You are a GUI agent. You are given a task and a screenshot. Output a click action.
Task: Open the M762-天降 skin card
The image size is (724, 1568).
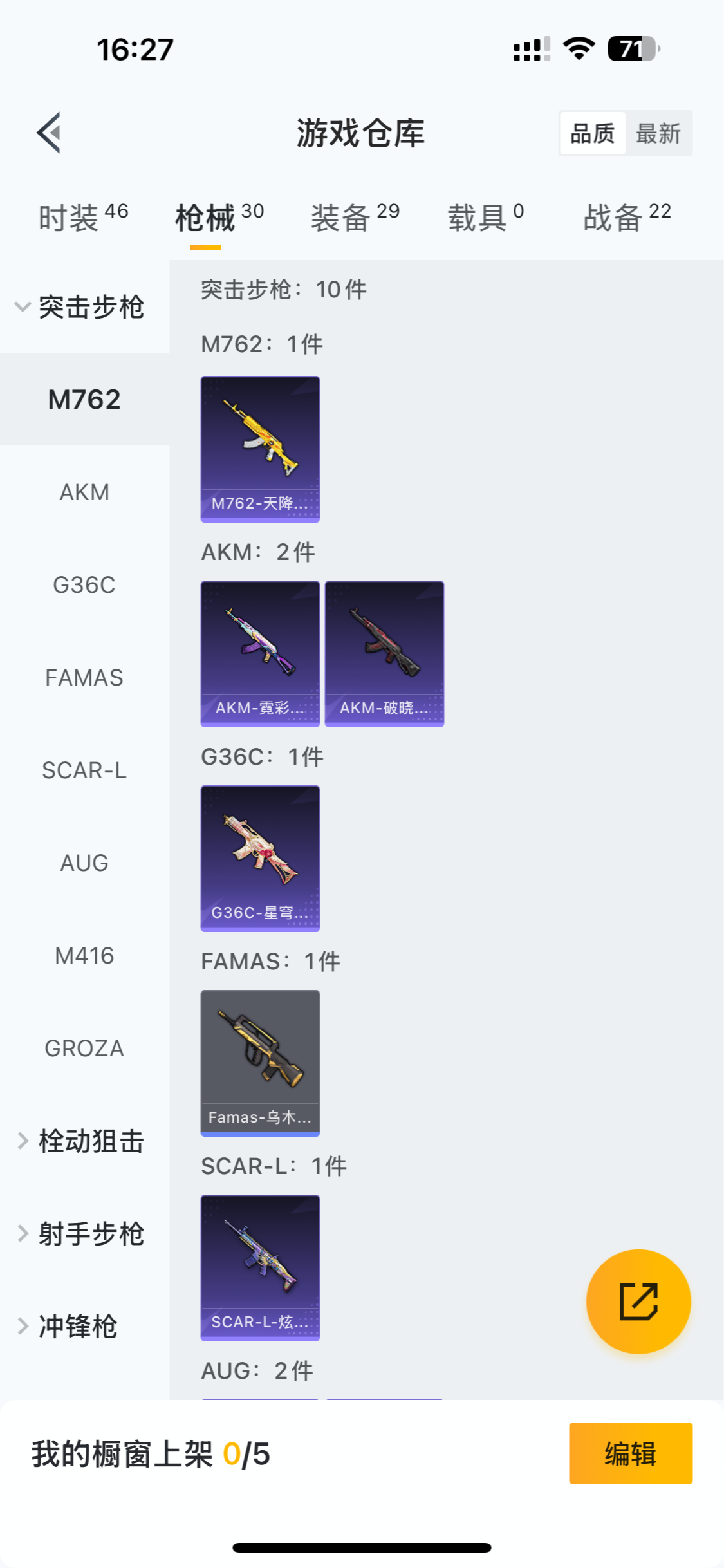(260, 449)
